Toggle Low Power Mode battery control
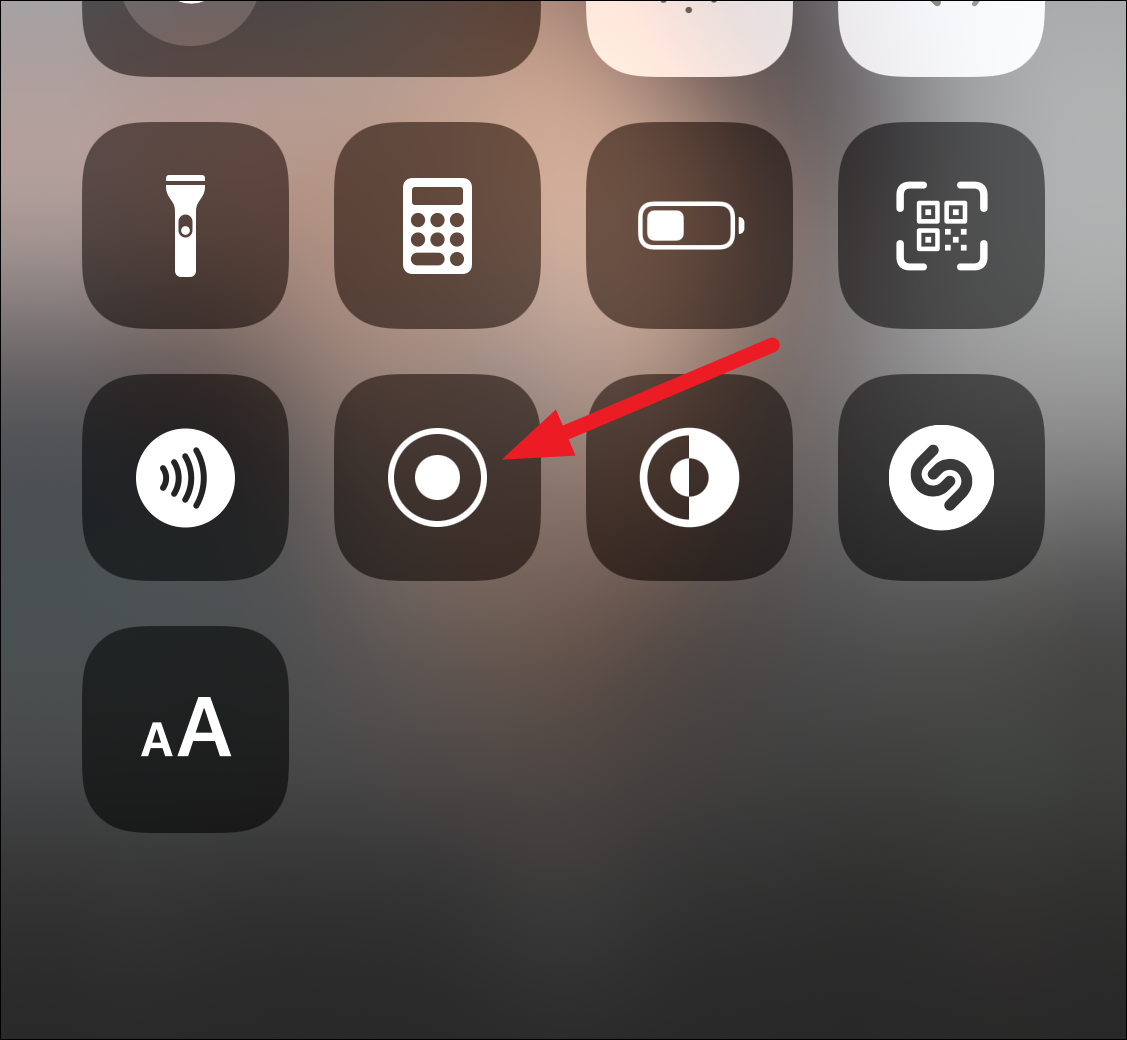Screen dimensions: 1127x1040 click(689, 225)
